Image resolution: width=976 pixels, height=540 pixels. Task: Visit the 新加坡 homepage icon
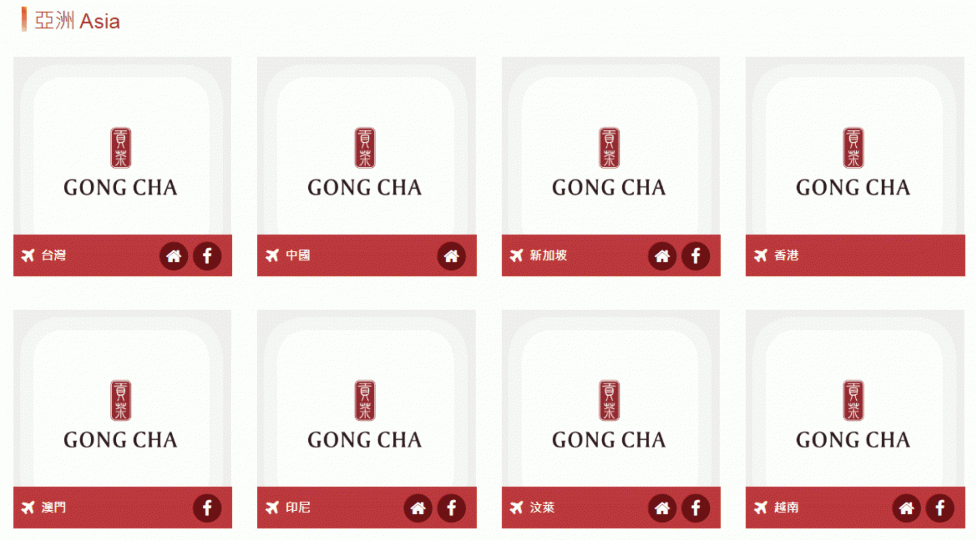(662, 256)
